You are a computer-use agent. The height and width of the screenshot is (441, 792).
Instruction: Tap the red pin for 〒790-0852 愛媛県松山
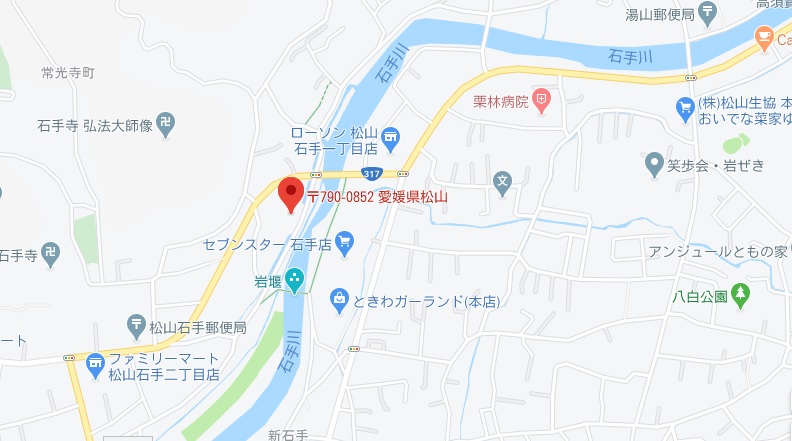291,192
